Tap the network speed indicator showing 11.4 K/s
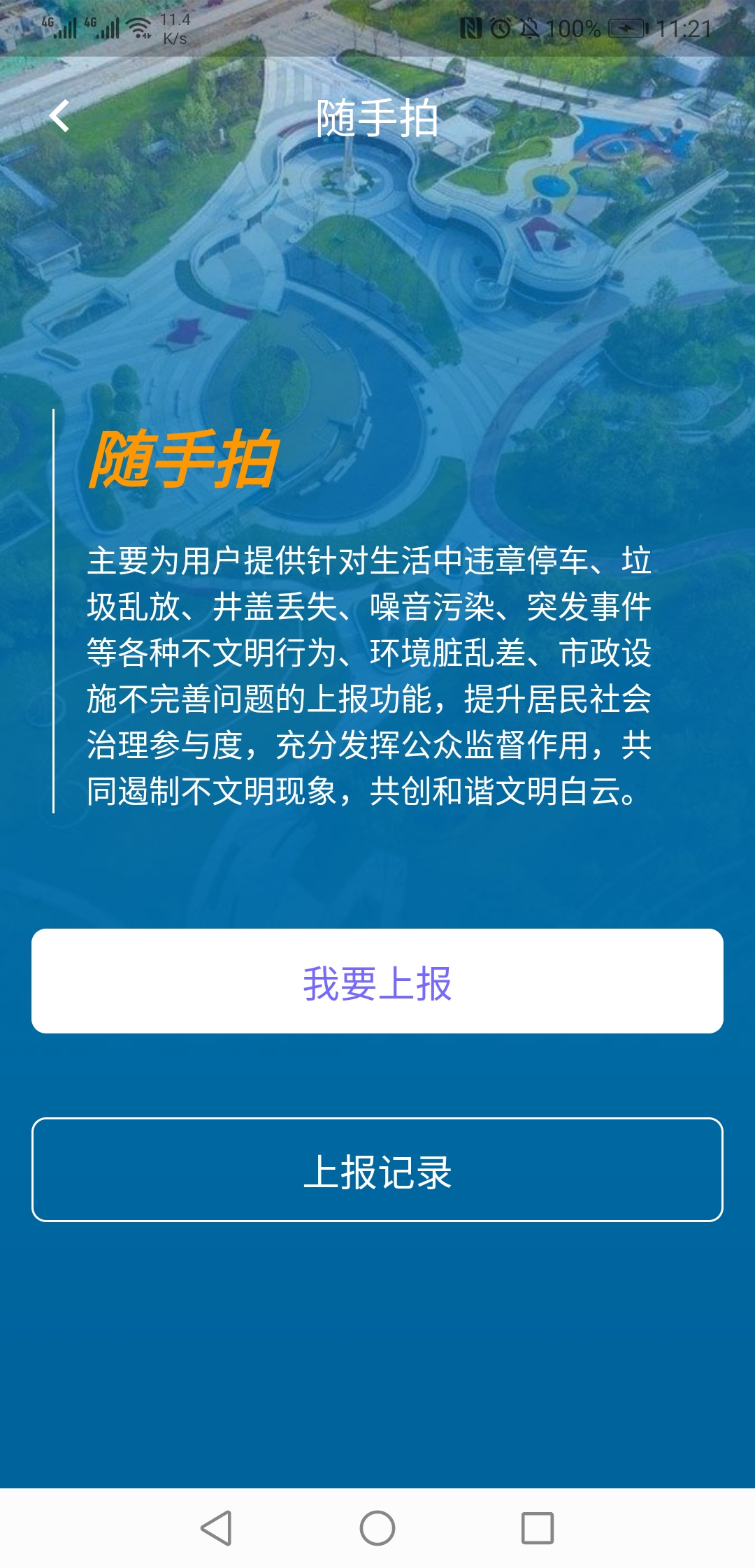The width and height of the screenshot is (755, 1568). [x=174, y=27]
